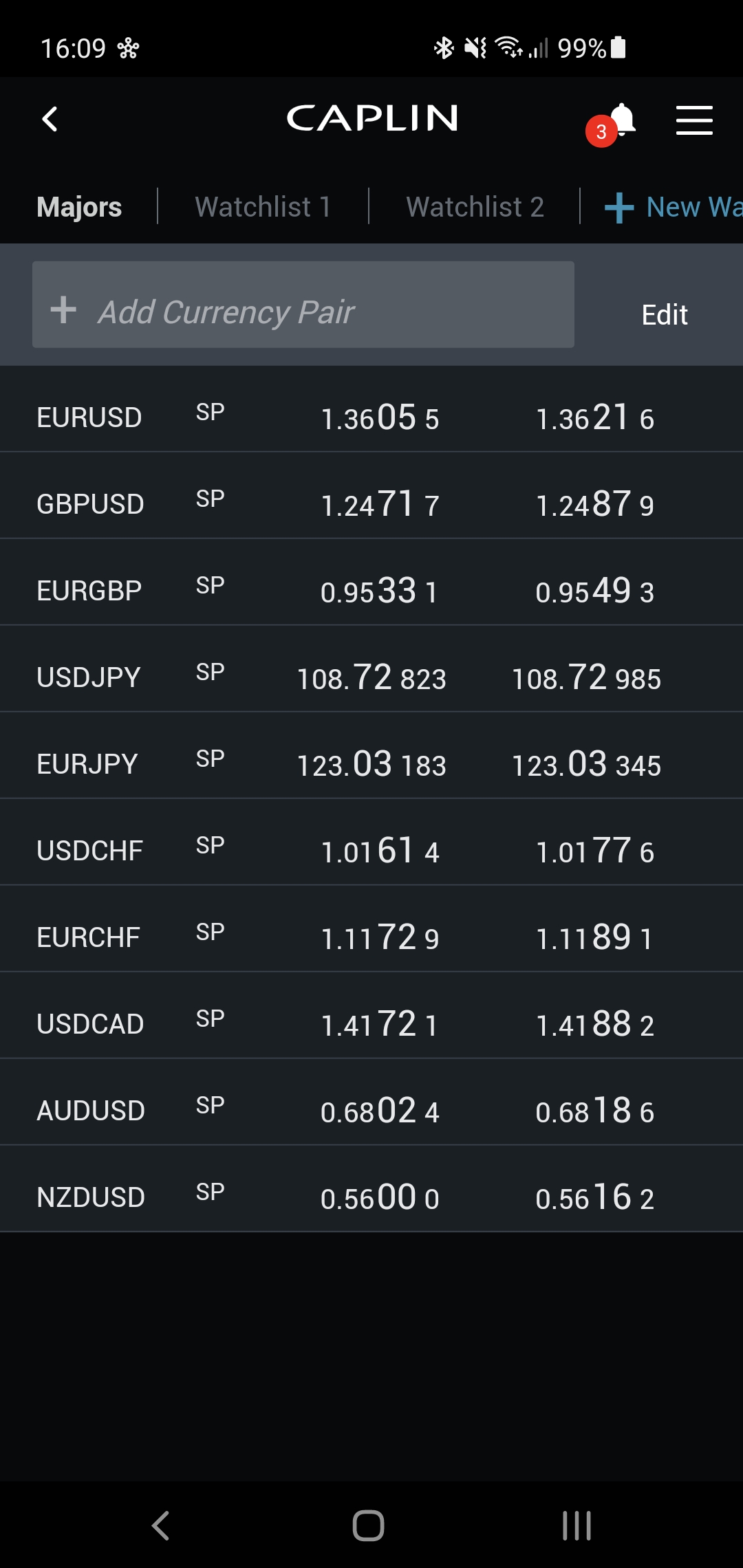Screen dimensions: 743x1568
Task: Open the USDJPY row
Action: 89,677
